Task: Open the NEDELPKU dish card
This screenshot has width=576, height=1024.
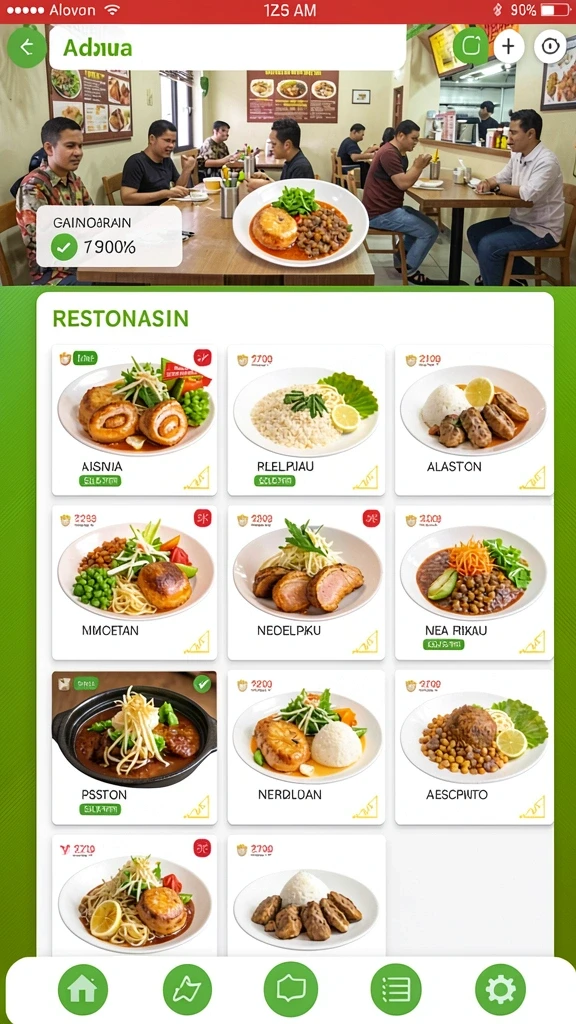Action: pyautogui.click(x=306, y=583)
